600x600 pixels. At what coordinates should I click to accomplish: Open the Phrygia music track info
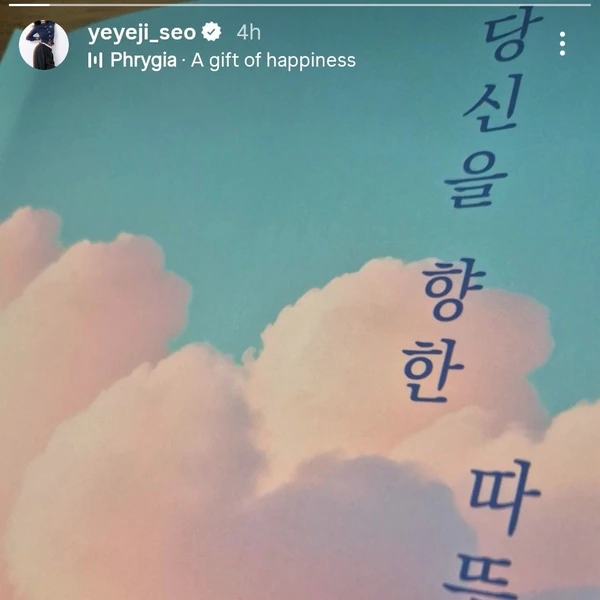(x=222, y=61)
